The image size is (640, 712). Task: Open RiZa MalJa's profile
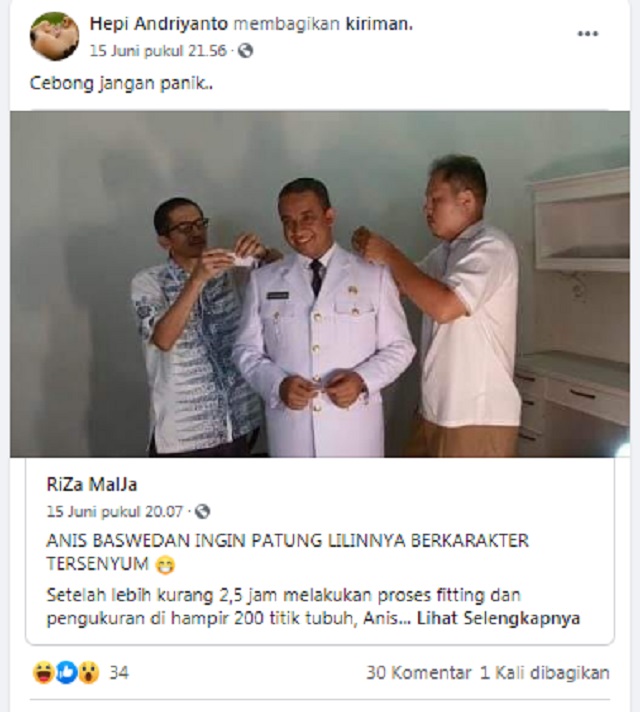click(91, 485)
